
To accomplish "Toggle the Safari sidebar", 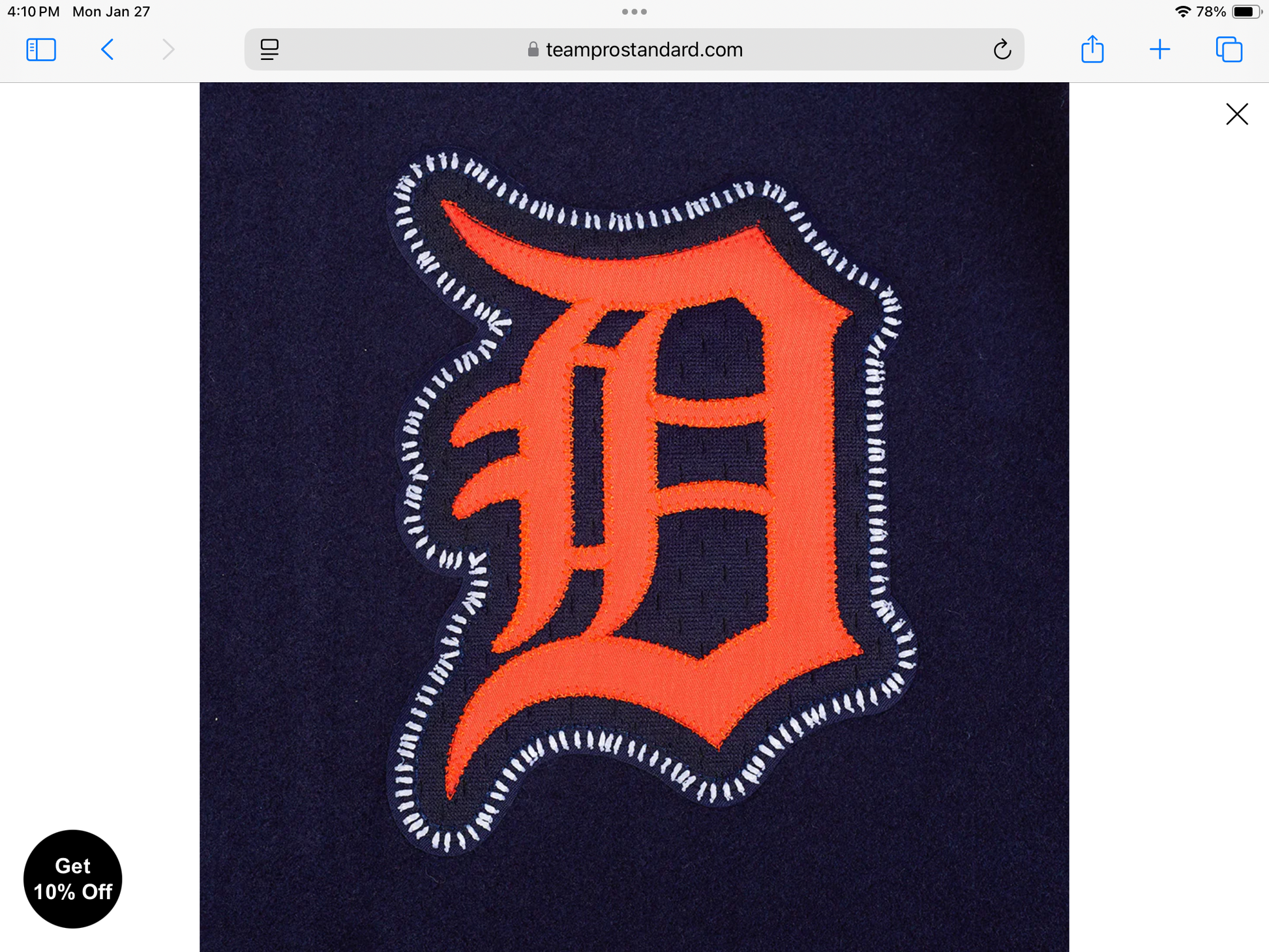I will point(41,50).
